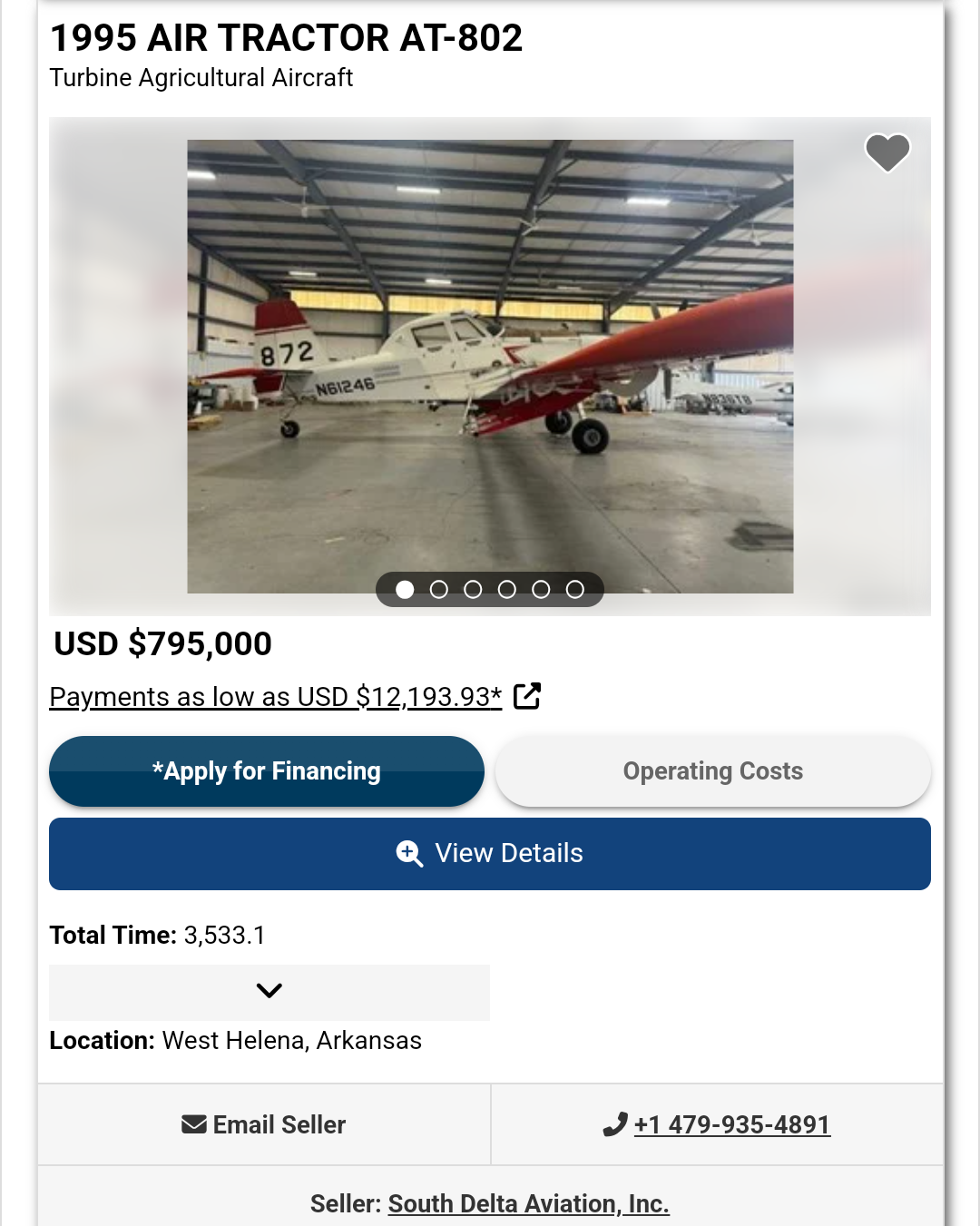The image size is (980, 1226).
Task: View Operating Costs
Action: point(713,771)
